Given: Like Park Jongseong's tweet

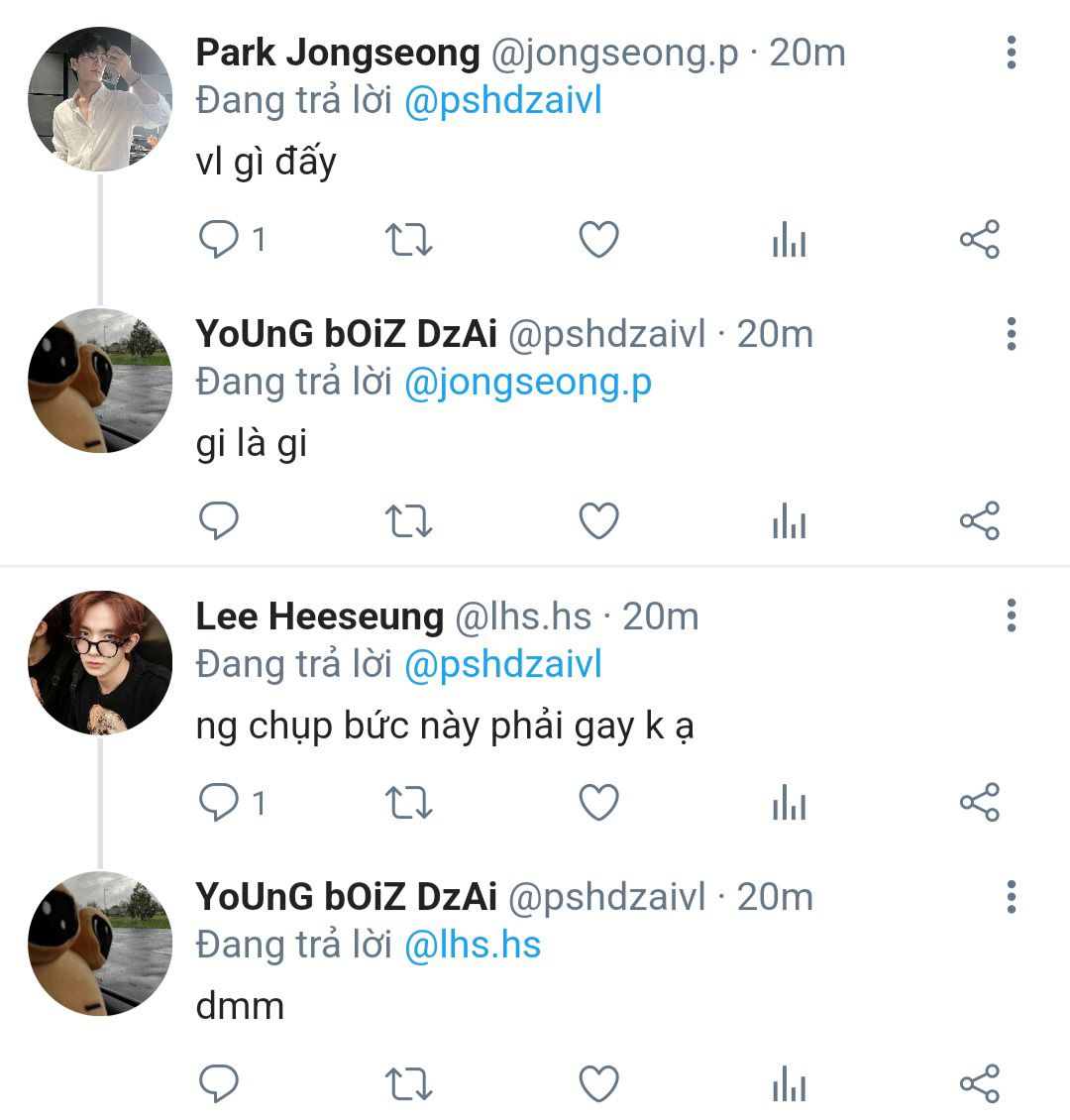Looking at the screenshot, I should point(598,240).
